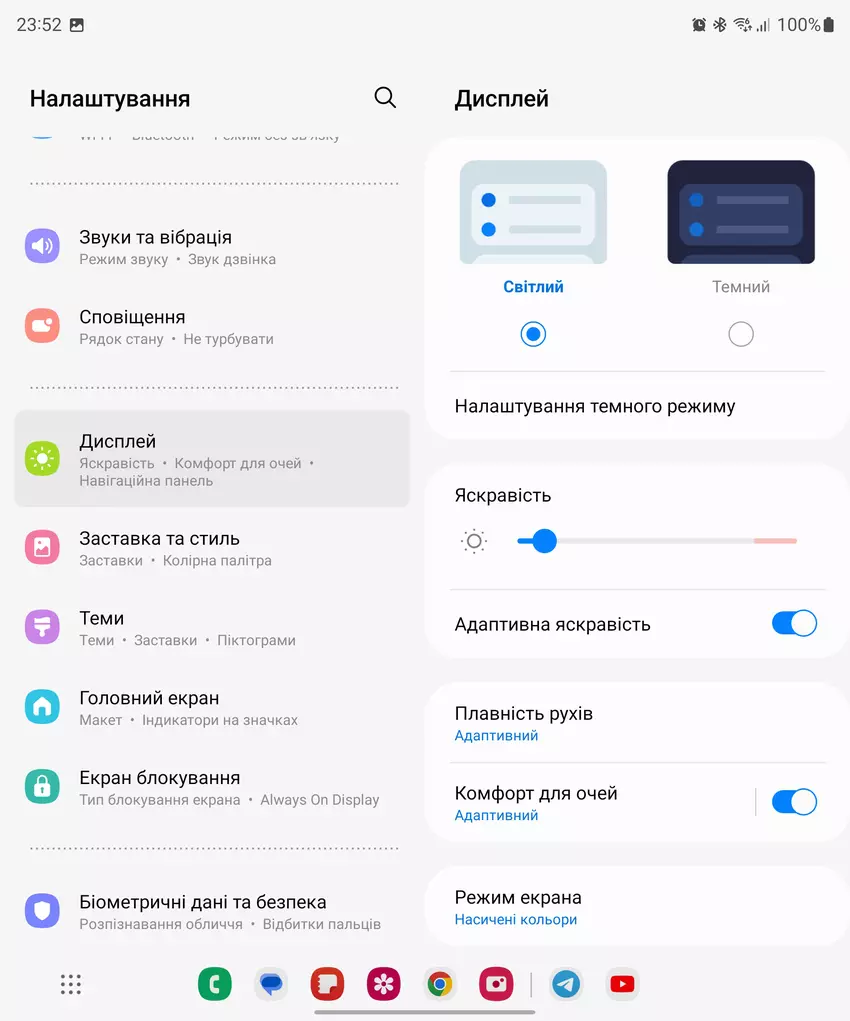Disable Адаптивна яскравість toggle
Screen dimensions: 850x1021
point(794,624)
